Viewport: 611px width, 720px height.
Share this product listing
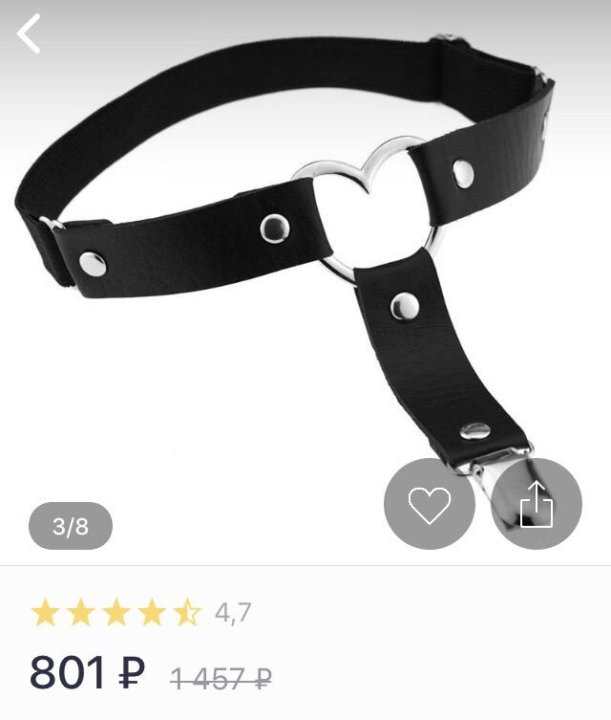click(537, 505)
